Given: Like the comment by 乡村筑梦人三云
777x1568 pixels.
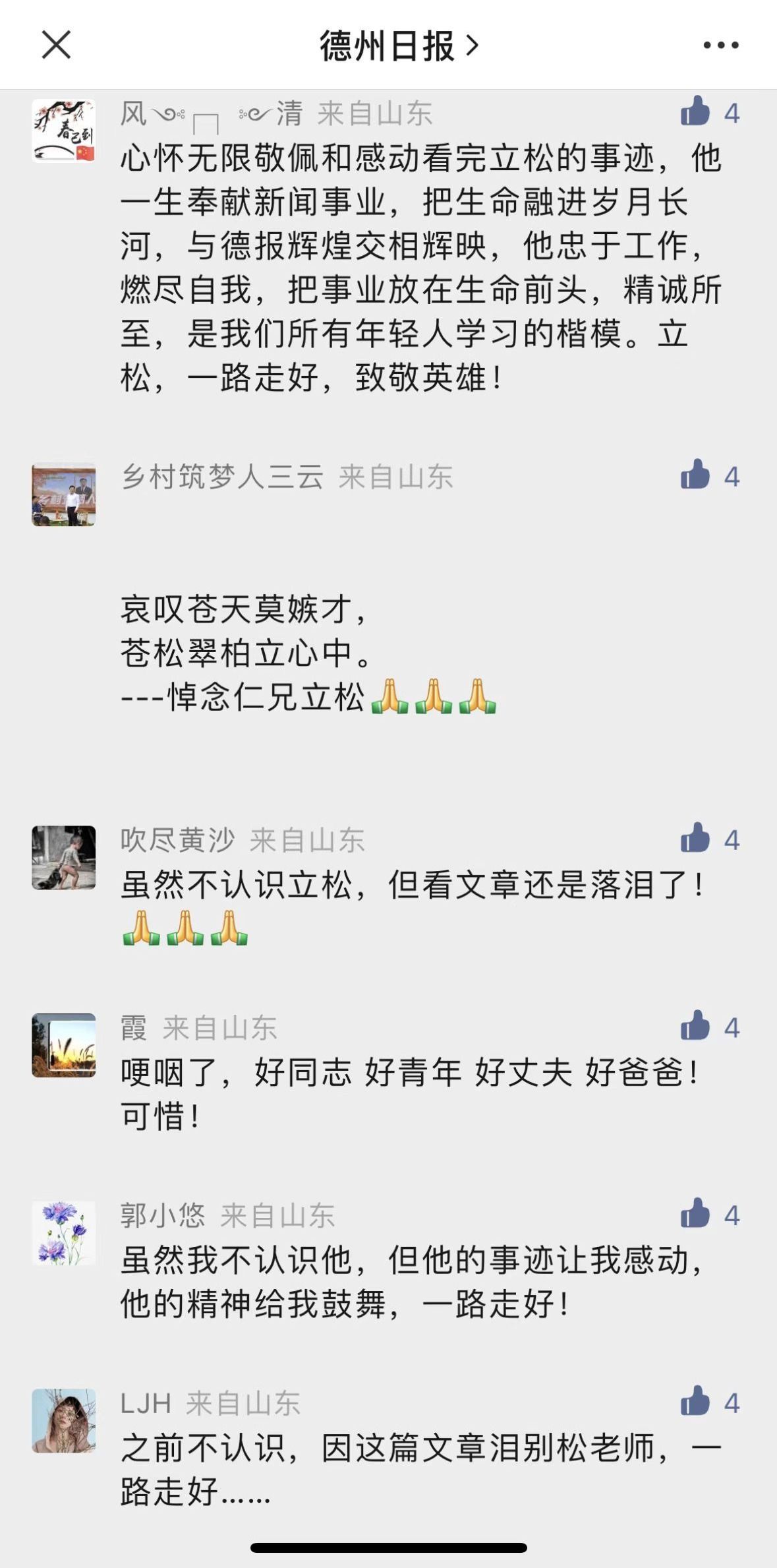Looking at the screenshot, I should (696, 475).
